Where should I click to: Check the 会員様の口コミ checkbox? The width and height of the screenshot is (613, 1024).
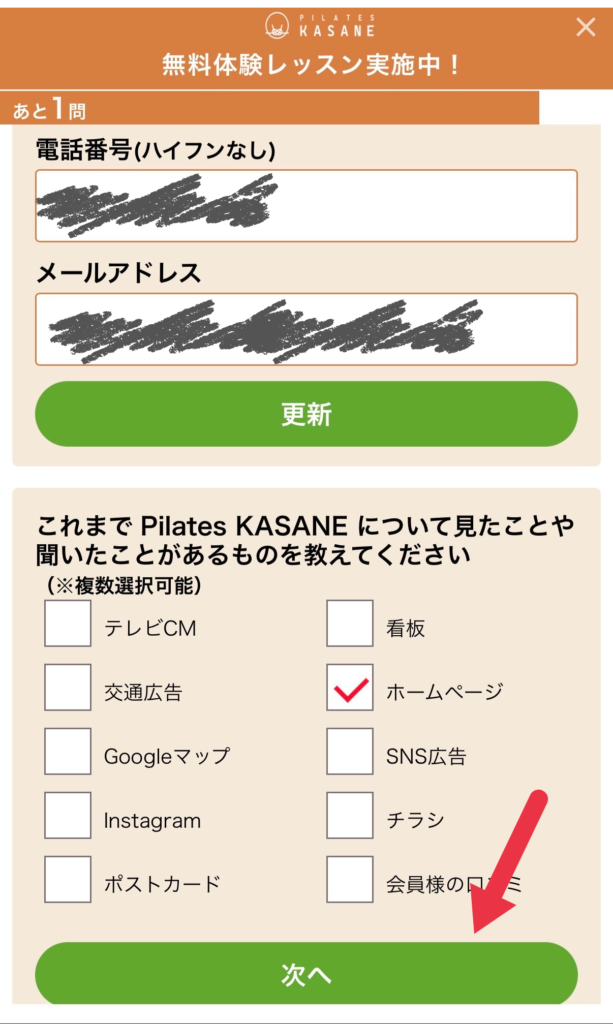(350, 880)
